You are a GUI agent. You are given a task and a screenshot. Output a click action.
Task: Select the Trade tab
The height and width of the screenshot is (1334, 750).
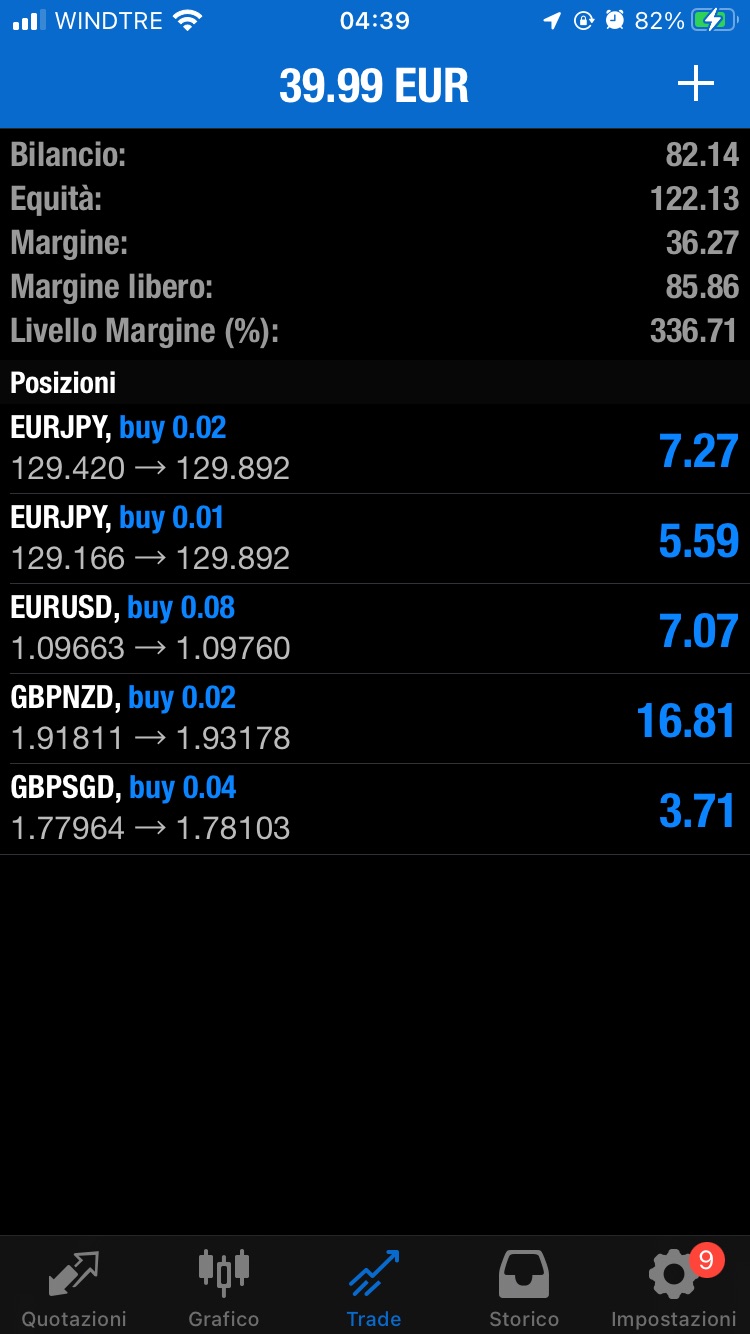tap(374, 1288)
